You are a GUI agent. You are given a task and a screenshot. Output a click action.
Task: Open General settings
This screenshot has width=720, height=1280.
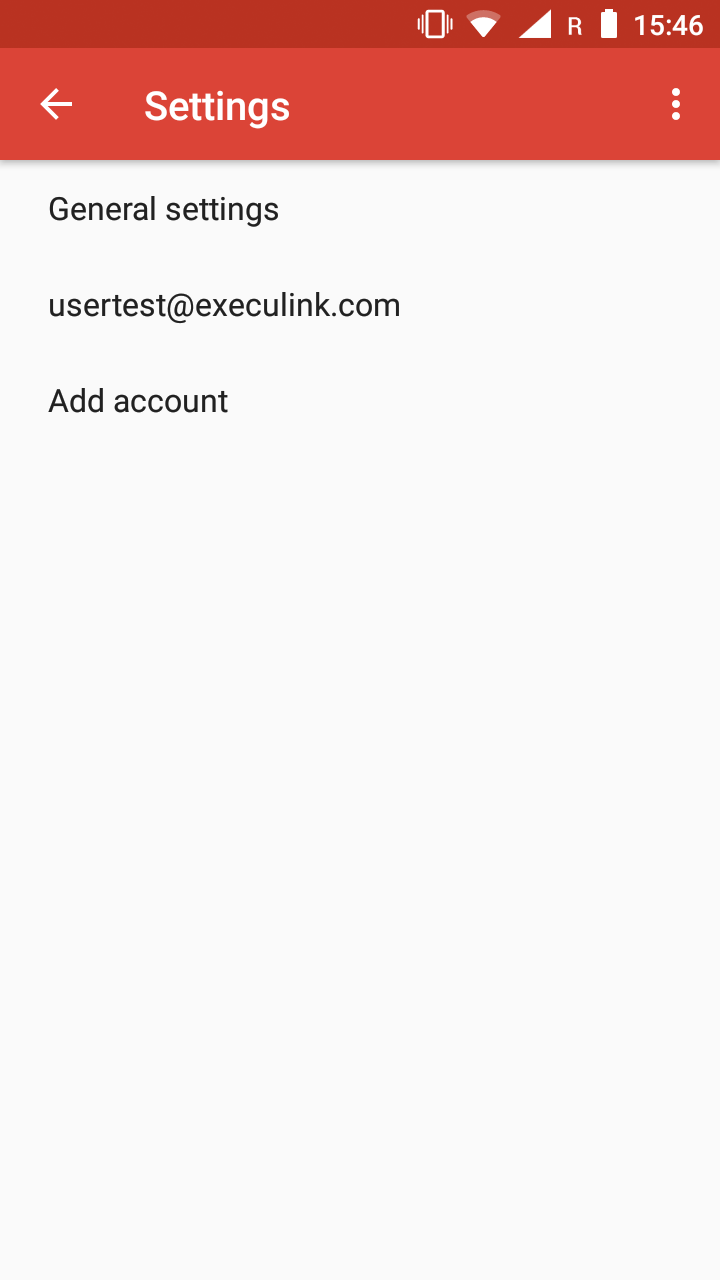click(x=360, y=209)
